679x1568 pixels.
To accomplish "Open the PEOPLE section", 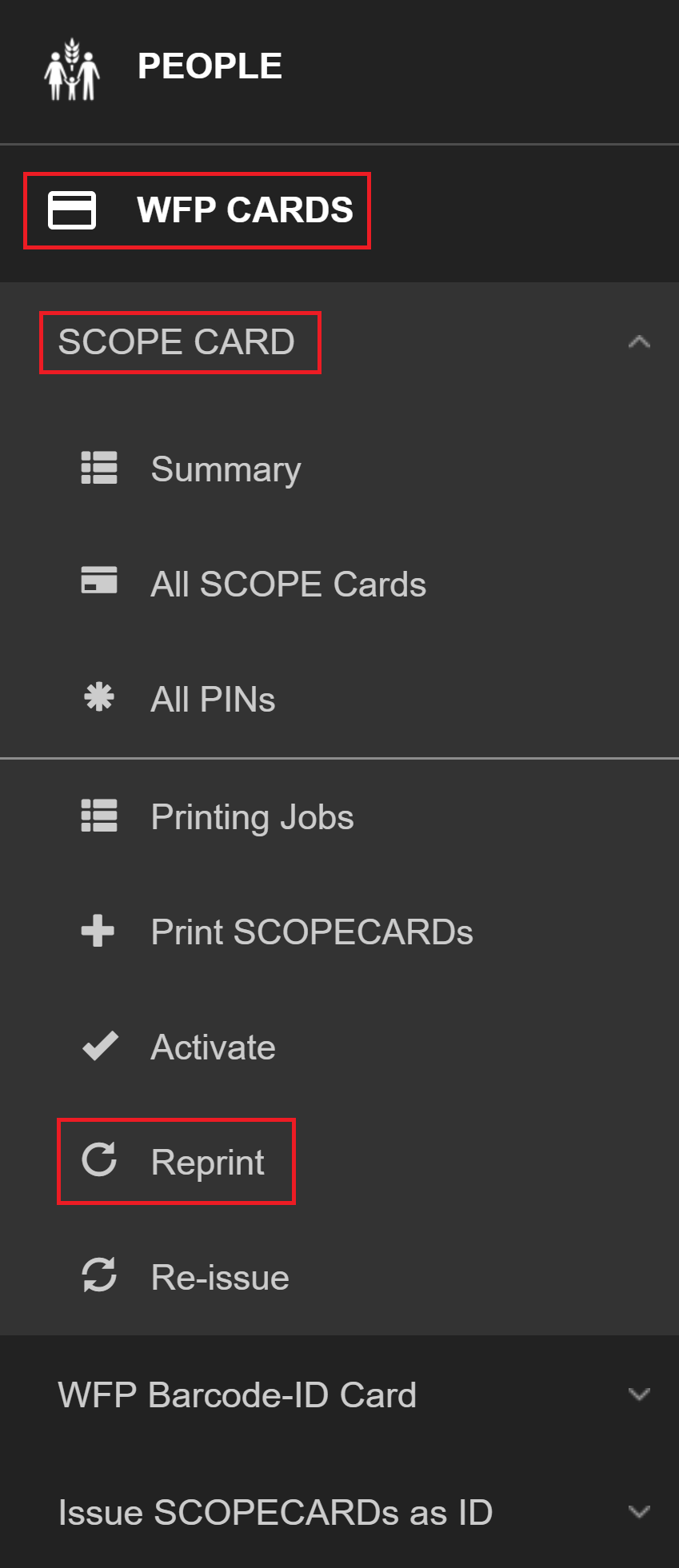I will point(209,66).
